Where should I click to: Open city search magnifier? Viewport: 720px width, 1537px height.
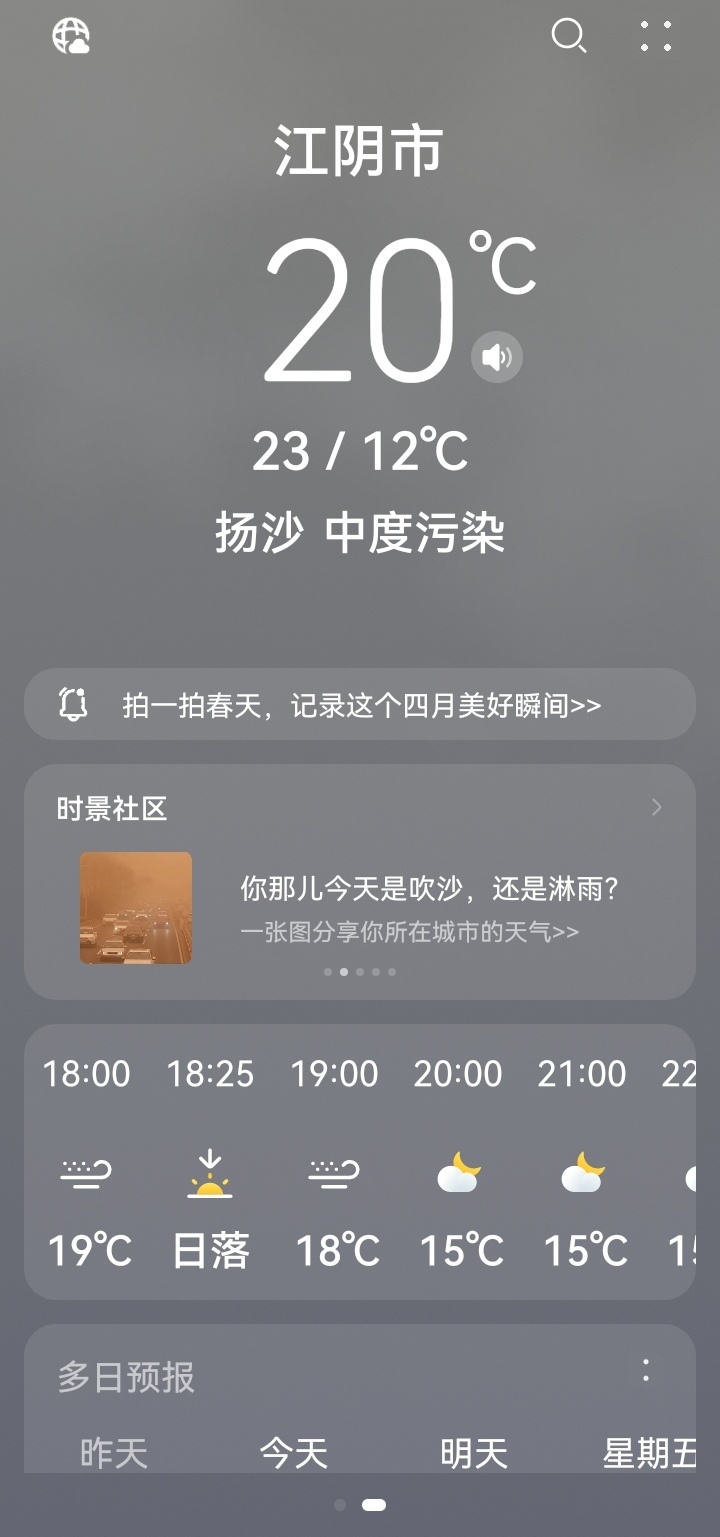point(568,37)
